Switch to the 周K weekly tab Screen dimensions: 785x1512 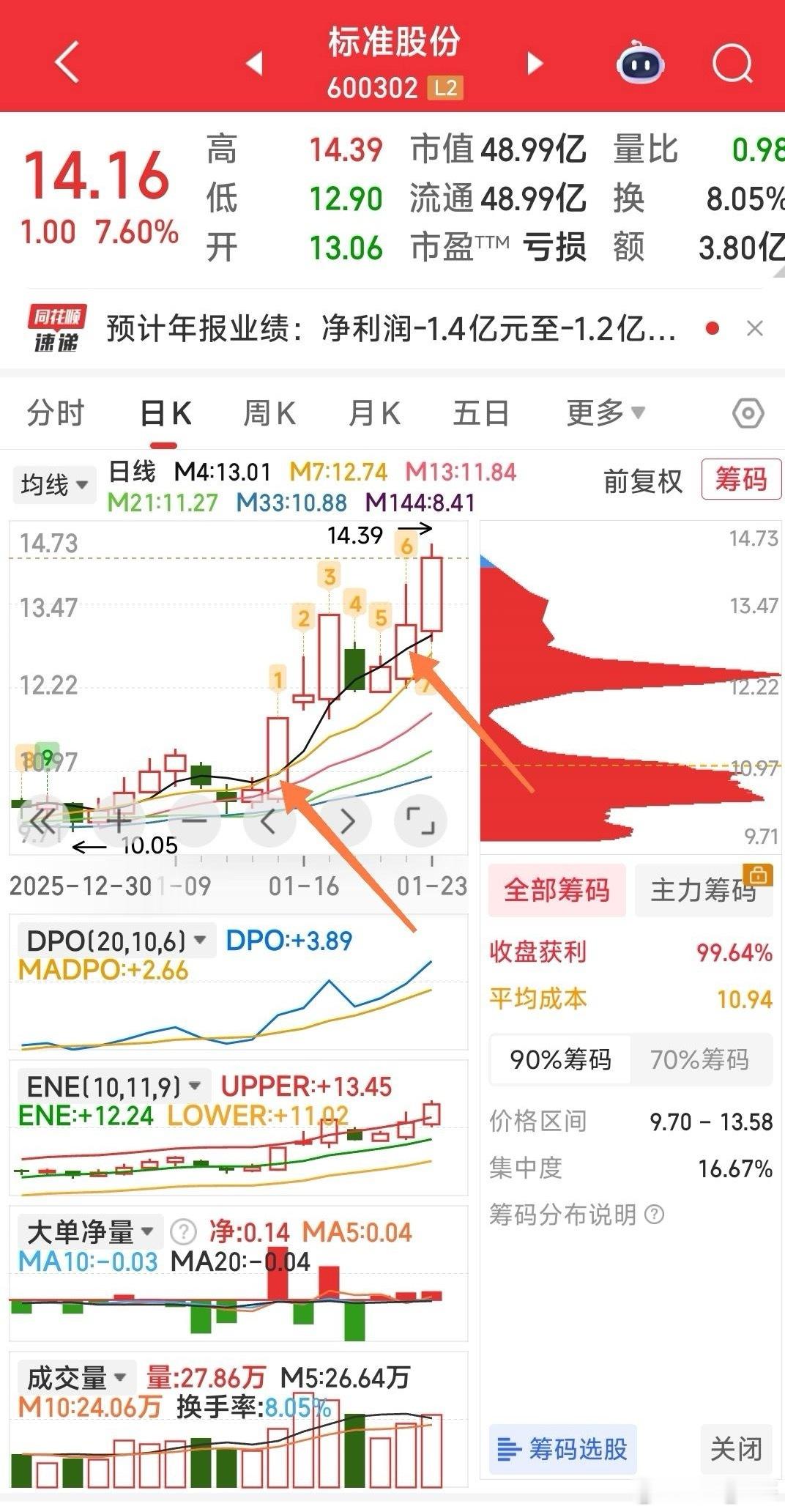[269, 412]
